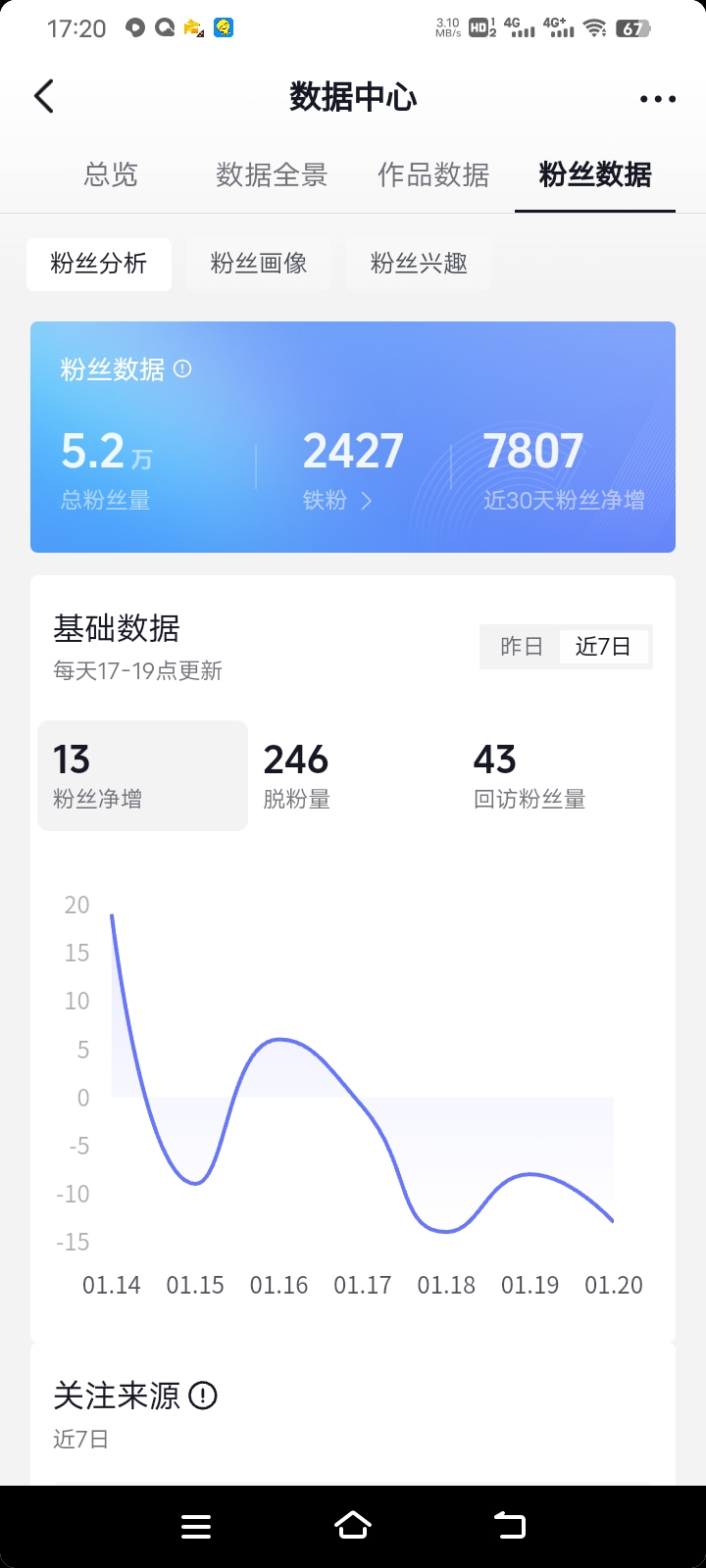Switch to the 粉丝画像 chip
The height and width of the screenshot is (1568, 706).
[x=259, y=264]
